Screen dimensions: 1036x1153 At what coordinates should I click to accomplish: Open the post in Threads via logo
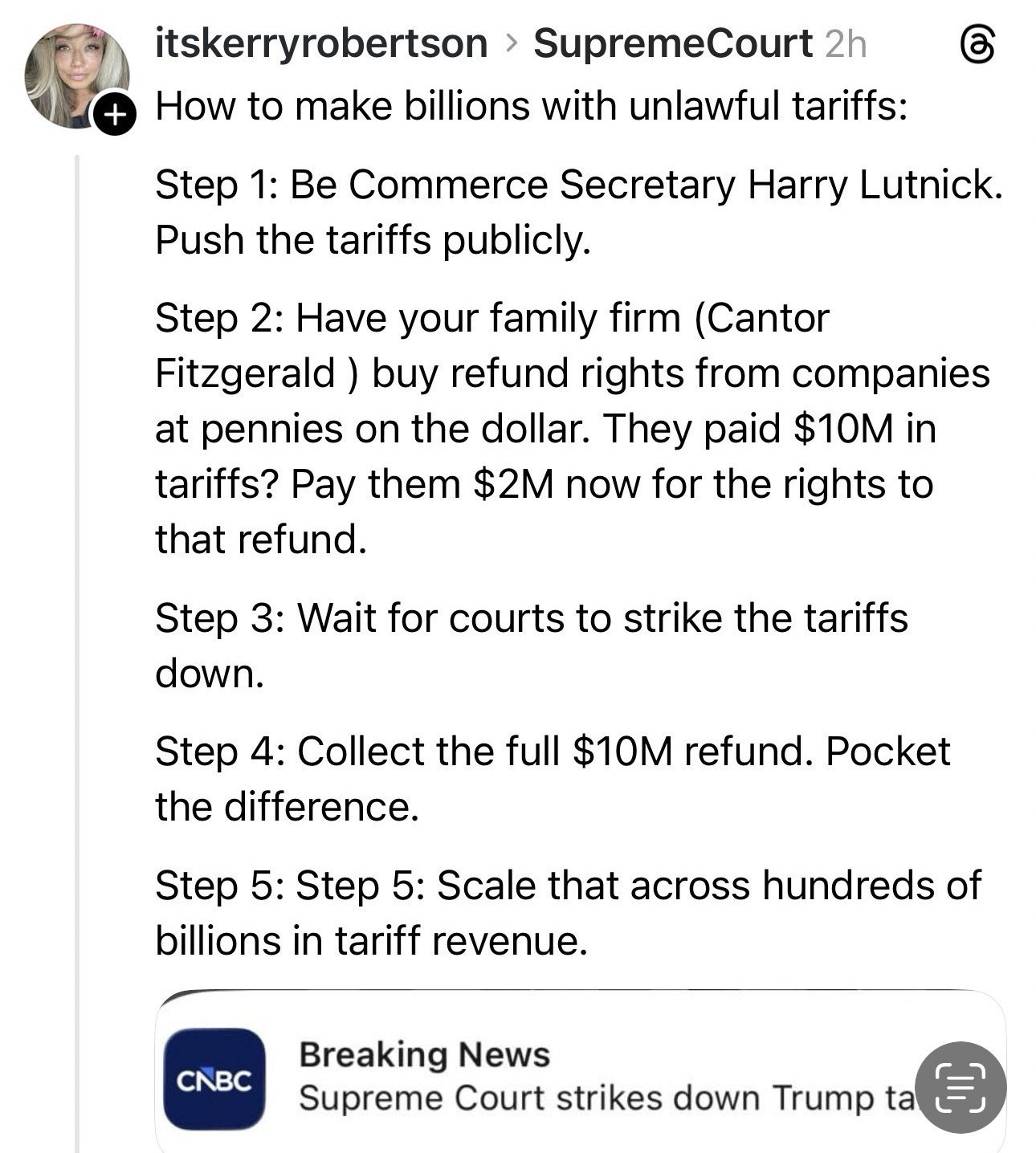[978, 45]
